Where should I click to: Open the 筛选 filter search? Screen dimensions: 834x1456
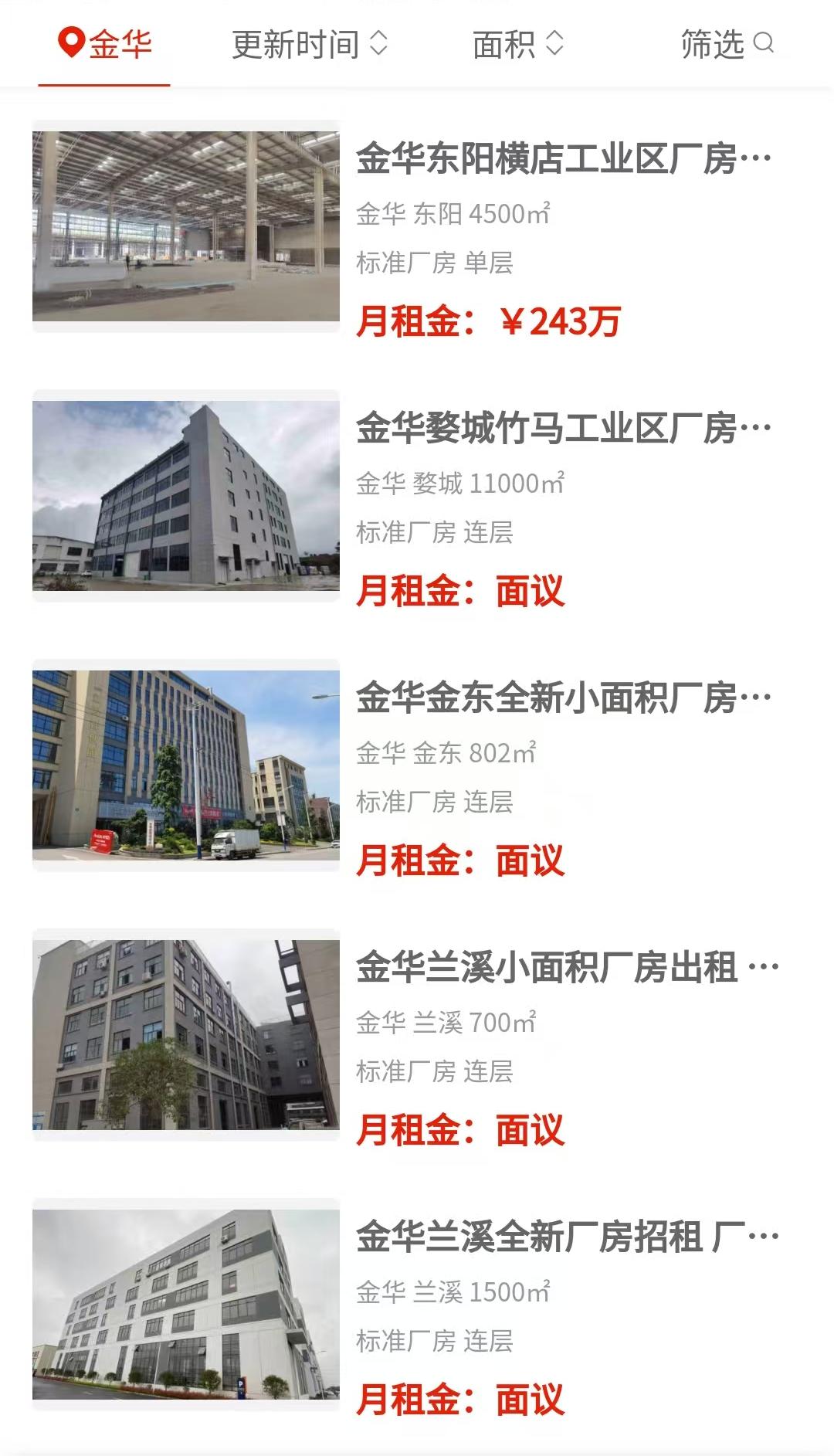coord(727,44)
